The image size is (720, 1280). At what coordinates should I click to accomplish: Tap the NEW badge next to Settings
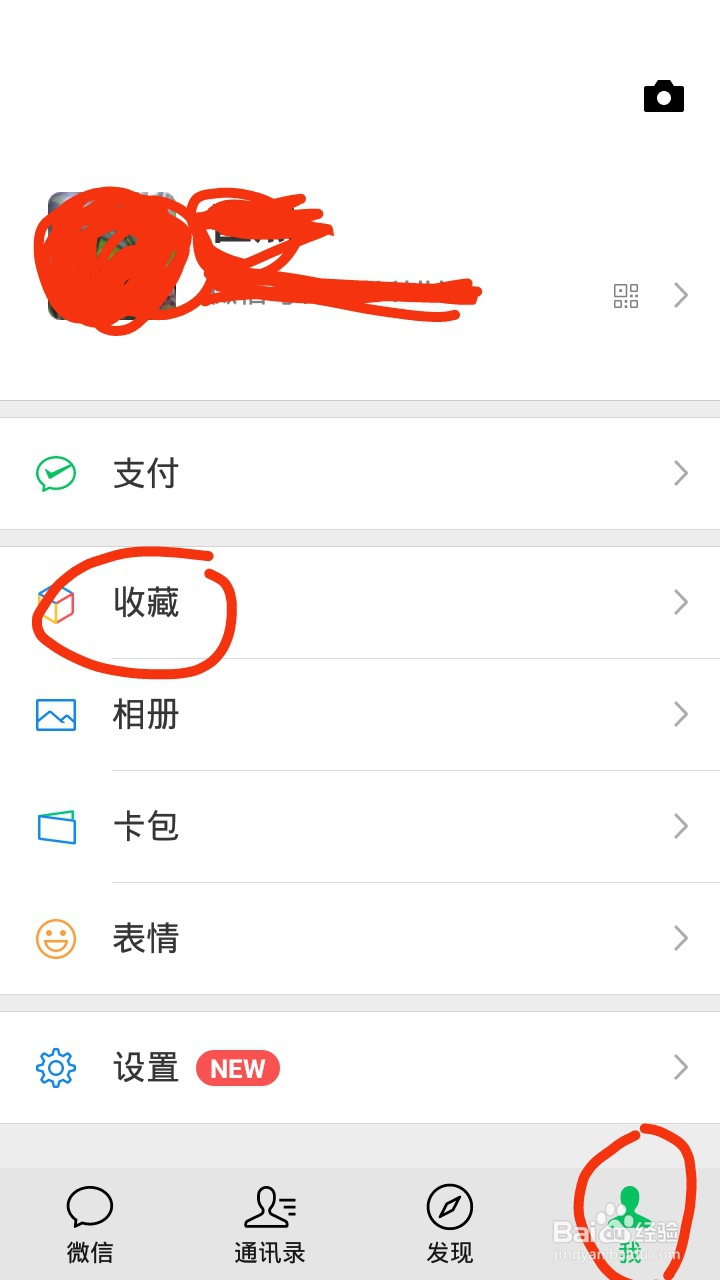point(238,1069)
